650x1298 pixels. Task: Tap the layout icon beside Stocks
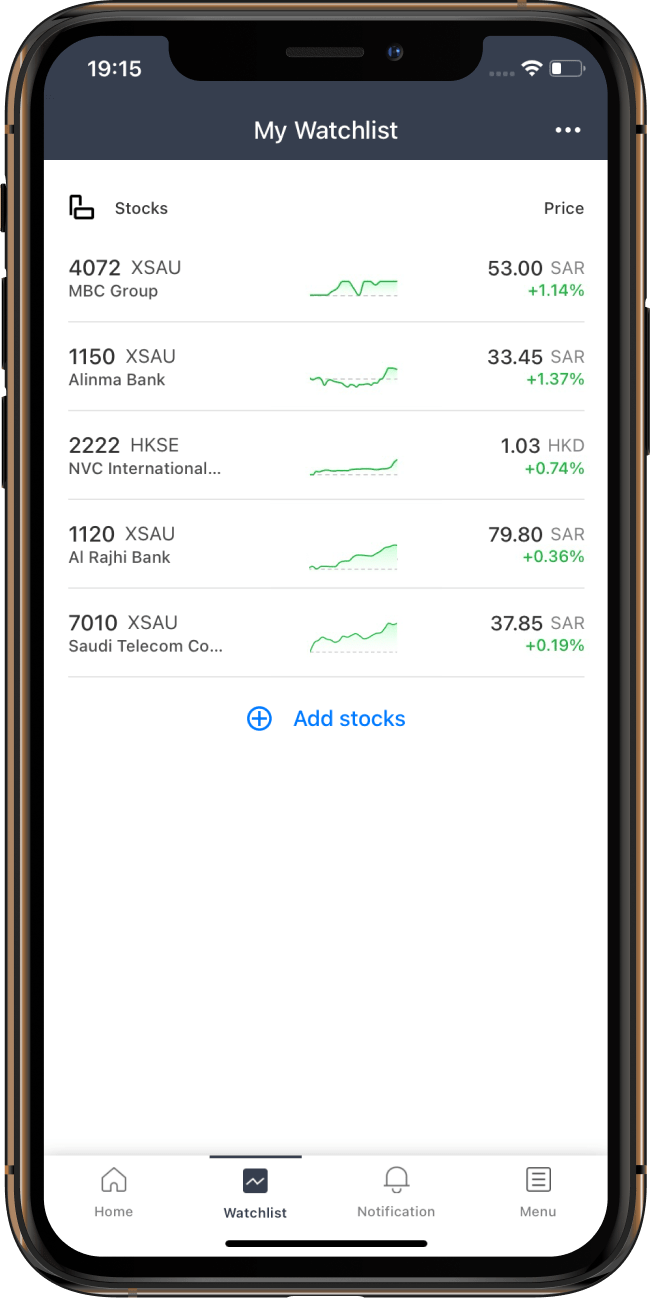click(x=81, y=208)
